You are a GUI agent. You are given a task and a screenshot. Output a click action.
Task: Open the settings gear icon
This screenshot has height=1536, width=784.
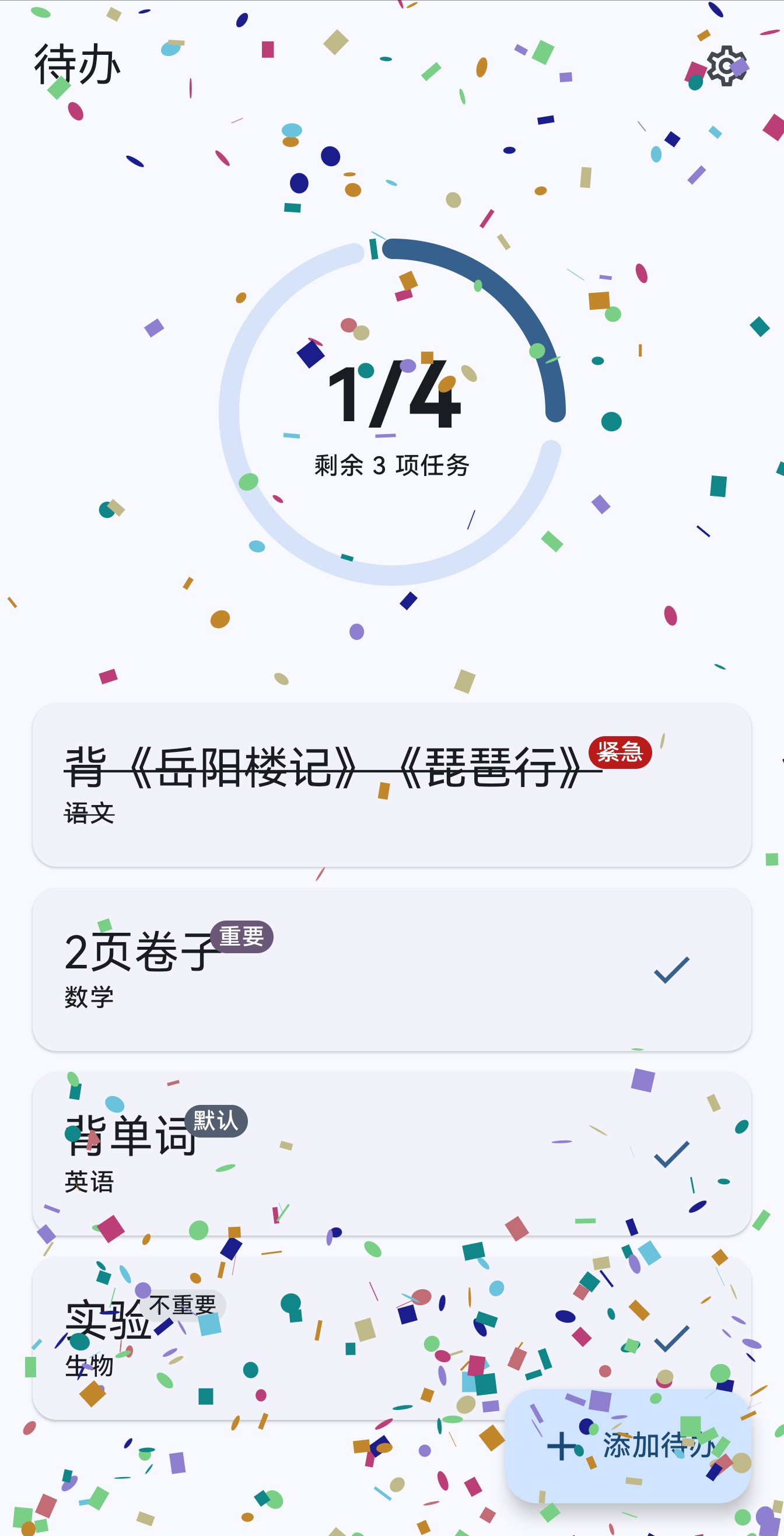726,65
